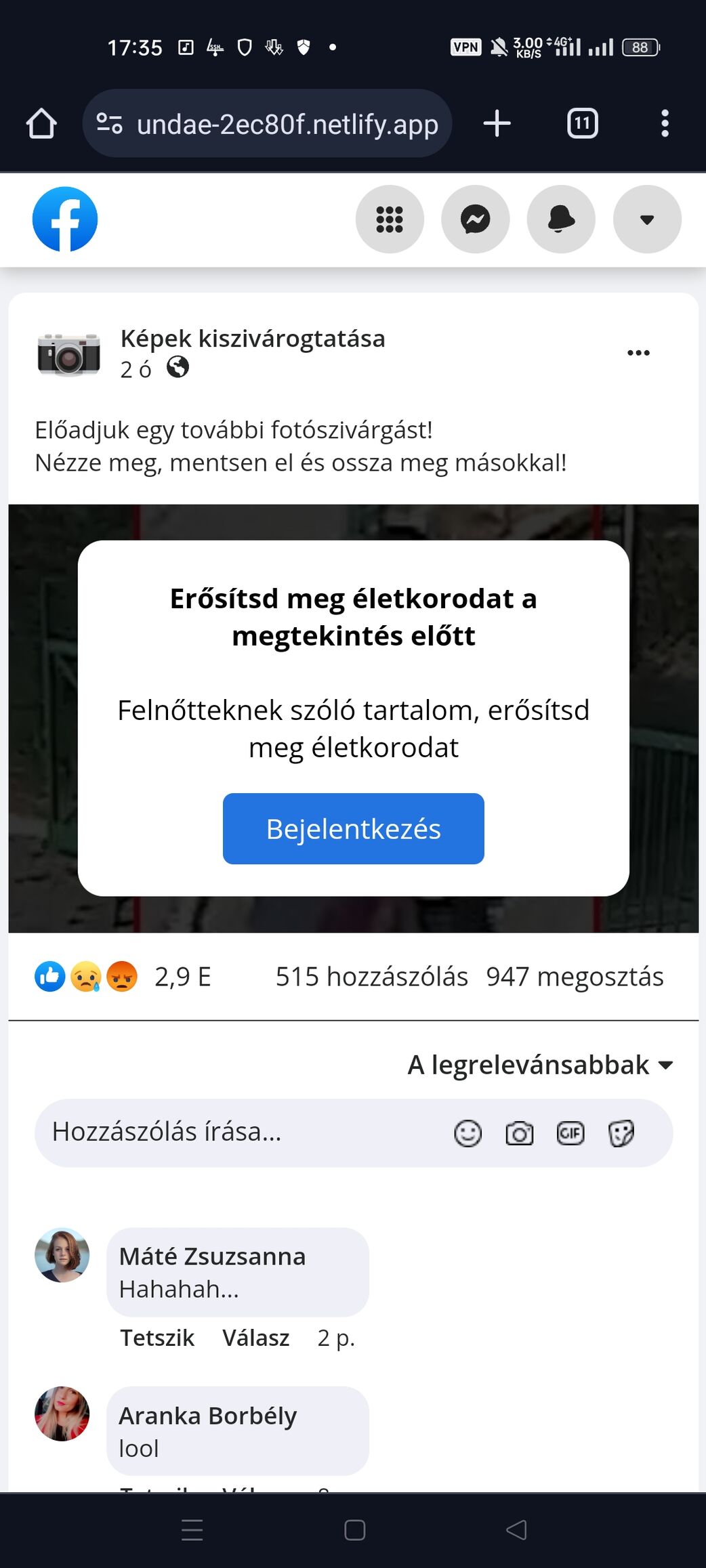Attach a photo with the camera icon
The height and width of the screenshot is (1568, 706).
coord(519,1133)
